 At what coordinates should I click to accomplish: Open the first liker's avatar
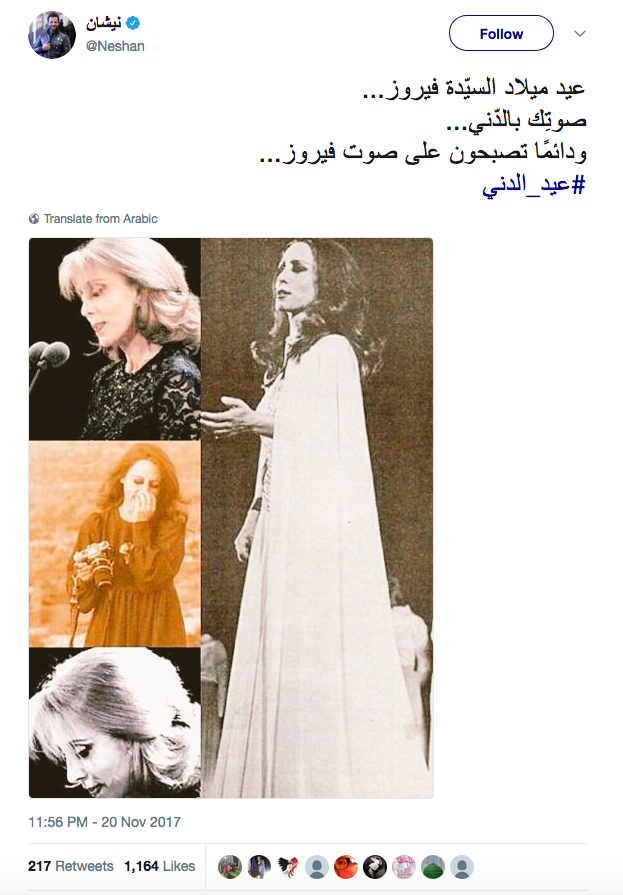point(230,866)
